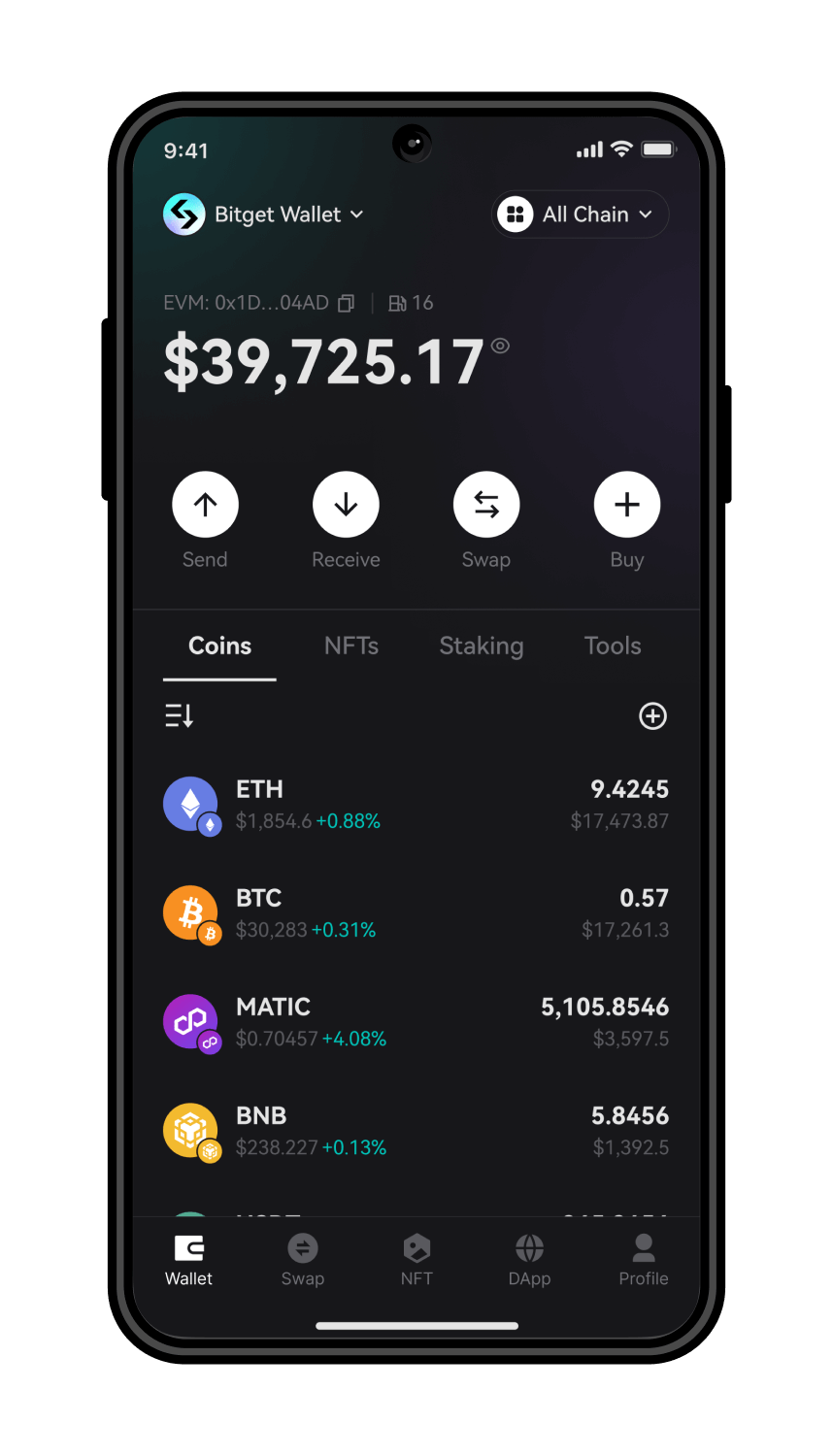Select the Staking tab
The image size is (833, 1456).
[x=482, y=645]
